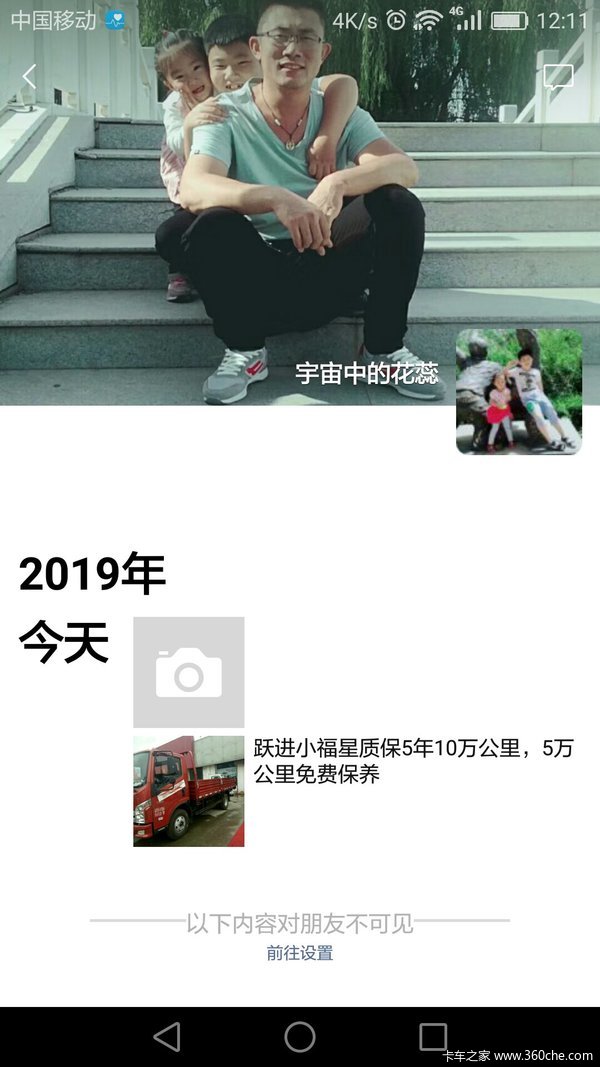Open the profile avatar of 宇宙中的花蕊

(x=518, y=392)
